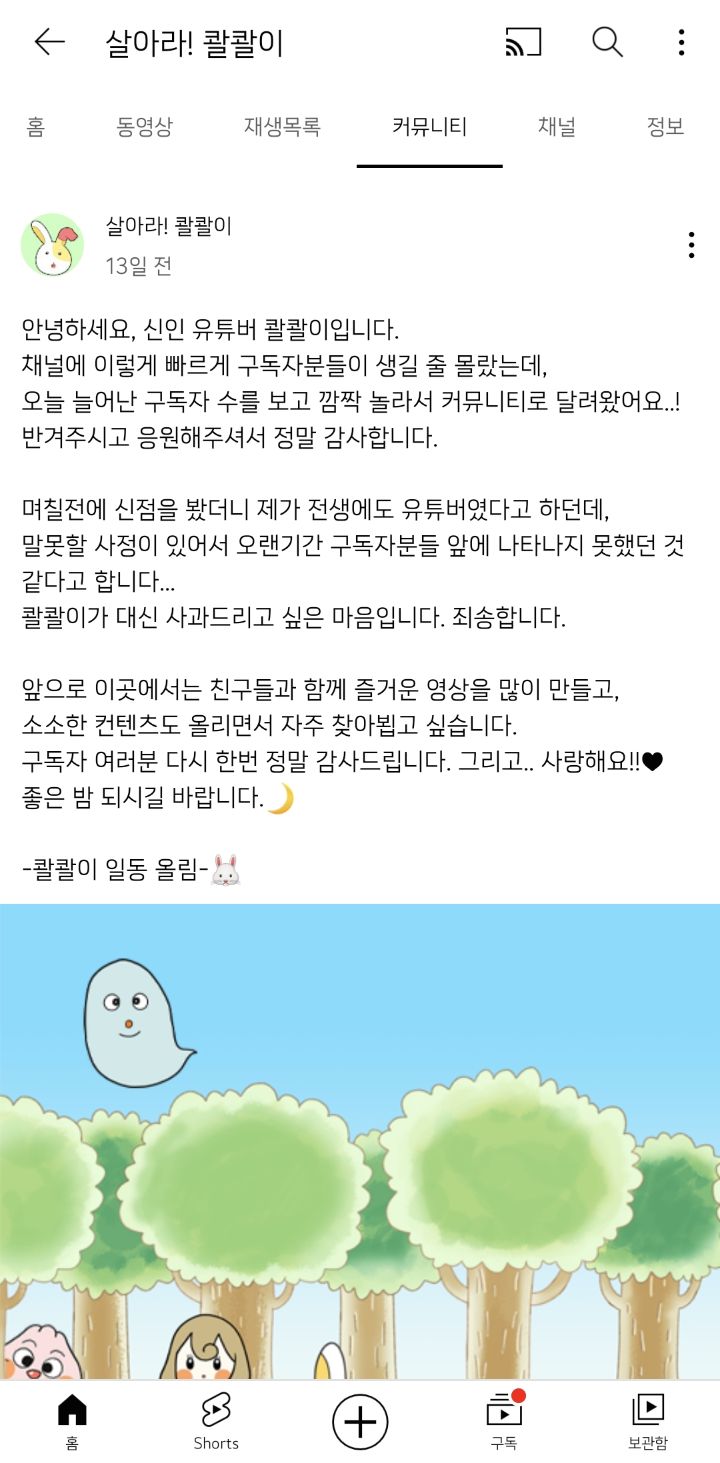Open the 재생목록 tab

pos(282,127)
